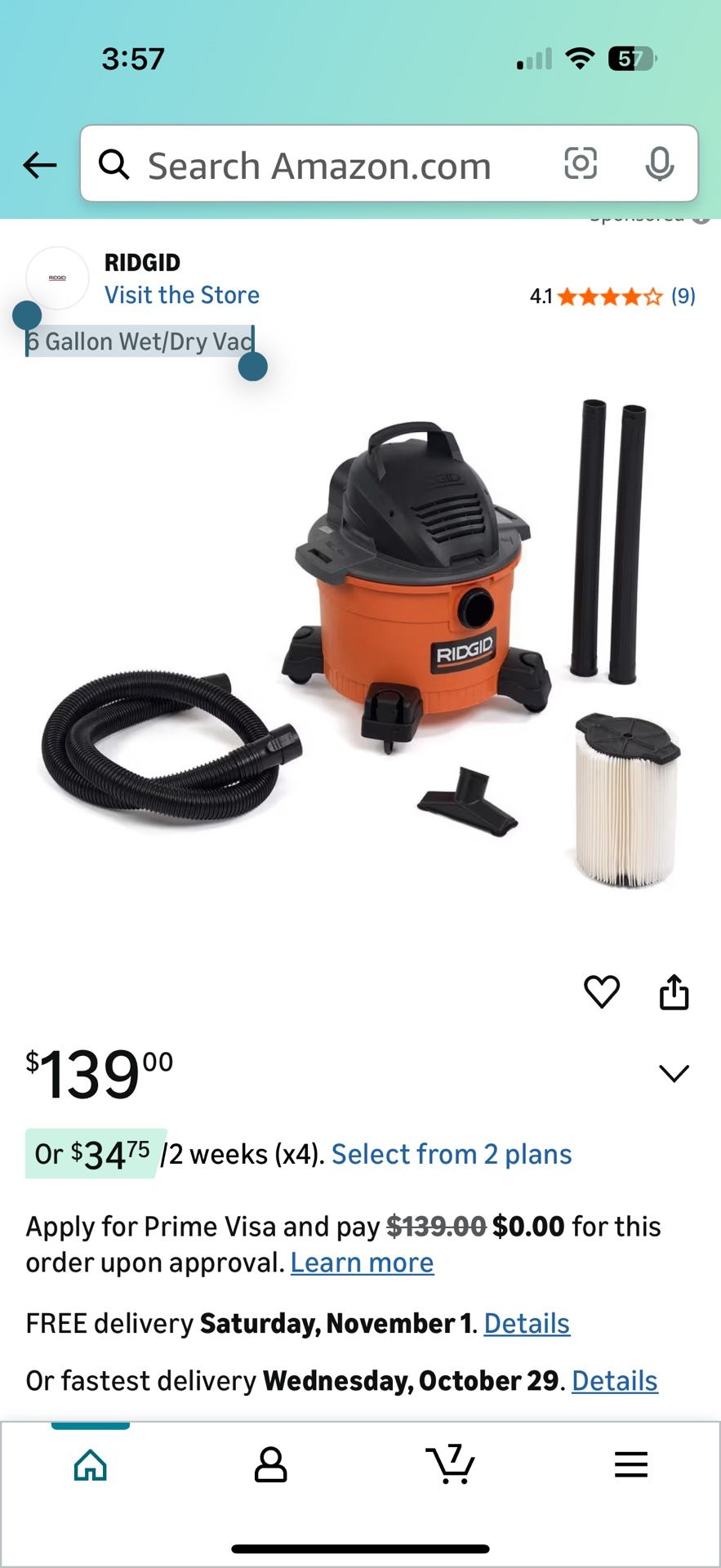Image resolution: width=721 pixels, height=1568 pixels.
Task: Open visual camera search in the search bar
Action: [580, 166]
